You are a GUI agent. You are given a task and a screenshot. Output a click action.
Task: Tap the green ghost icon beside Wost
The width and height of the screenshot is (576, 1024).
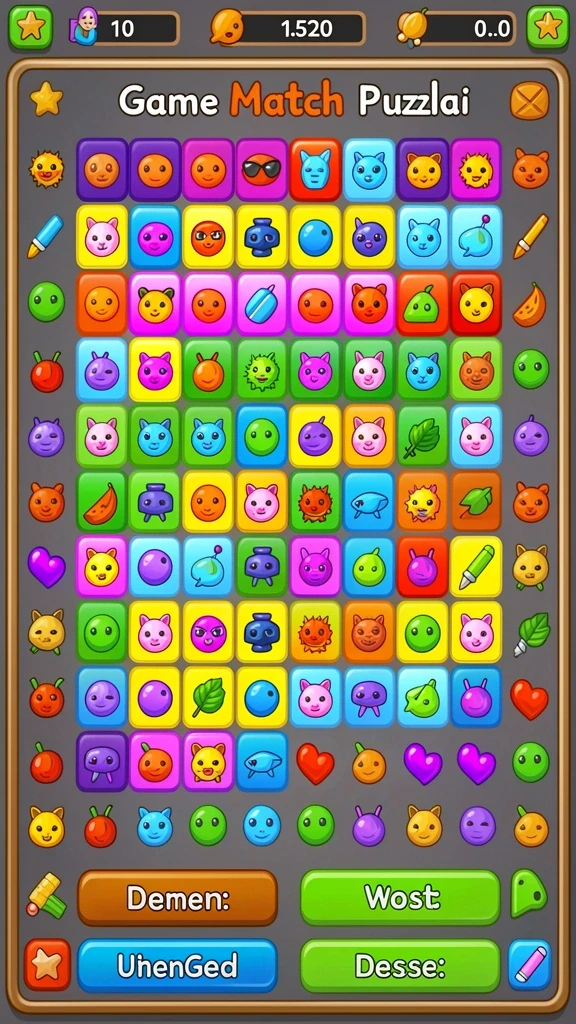528,893
